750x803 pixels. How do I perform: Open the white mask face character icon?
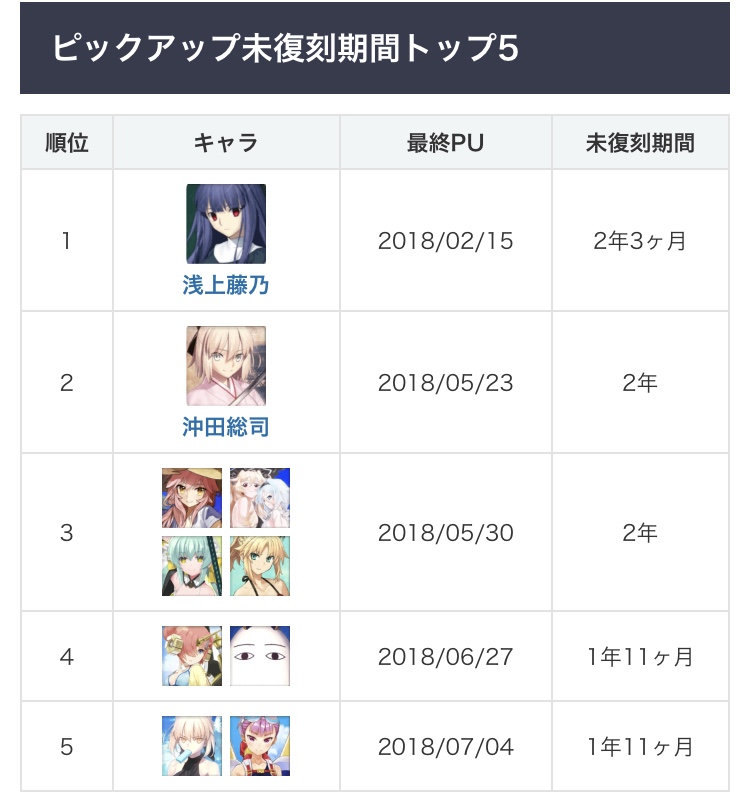[x=260, y=656]
